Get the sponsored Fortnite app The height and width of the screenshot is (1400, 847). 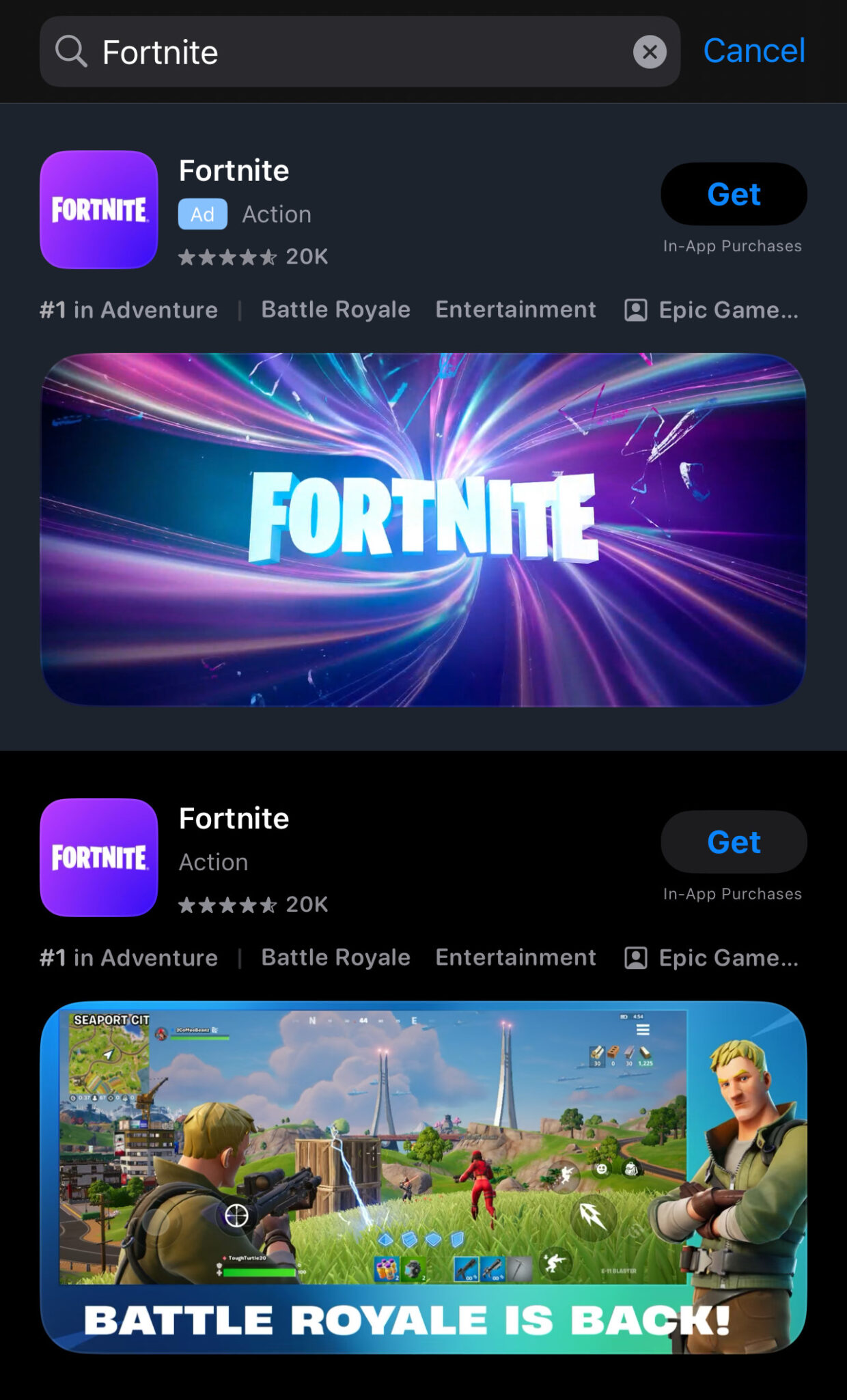[x=734, y=195]
